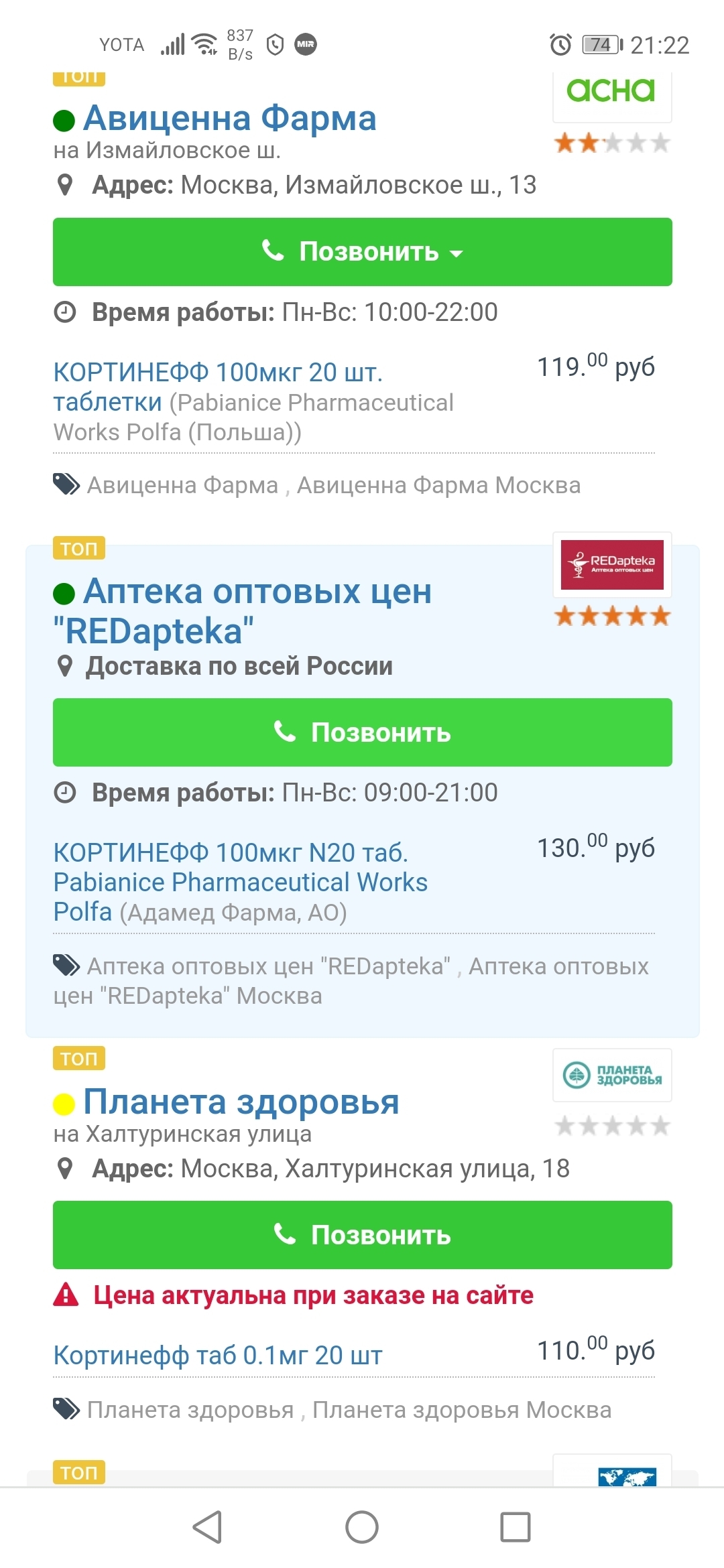
Task: Call Авиценна Фарма with the Позвонить dropdown
Action: [362, 252]
